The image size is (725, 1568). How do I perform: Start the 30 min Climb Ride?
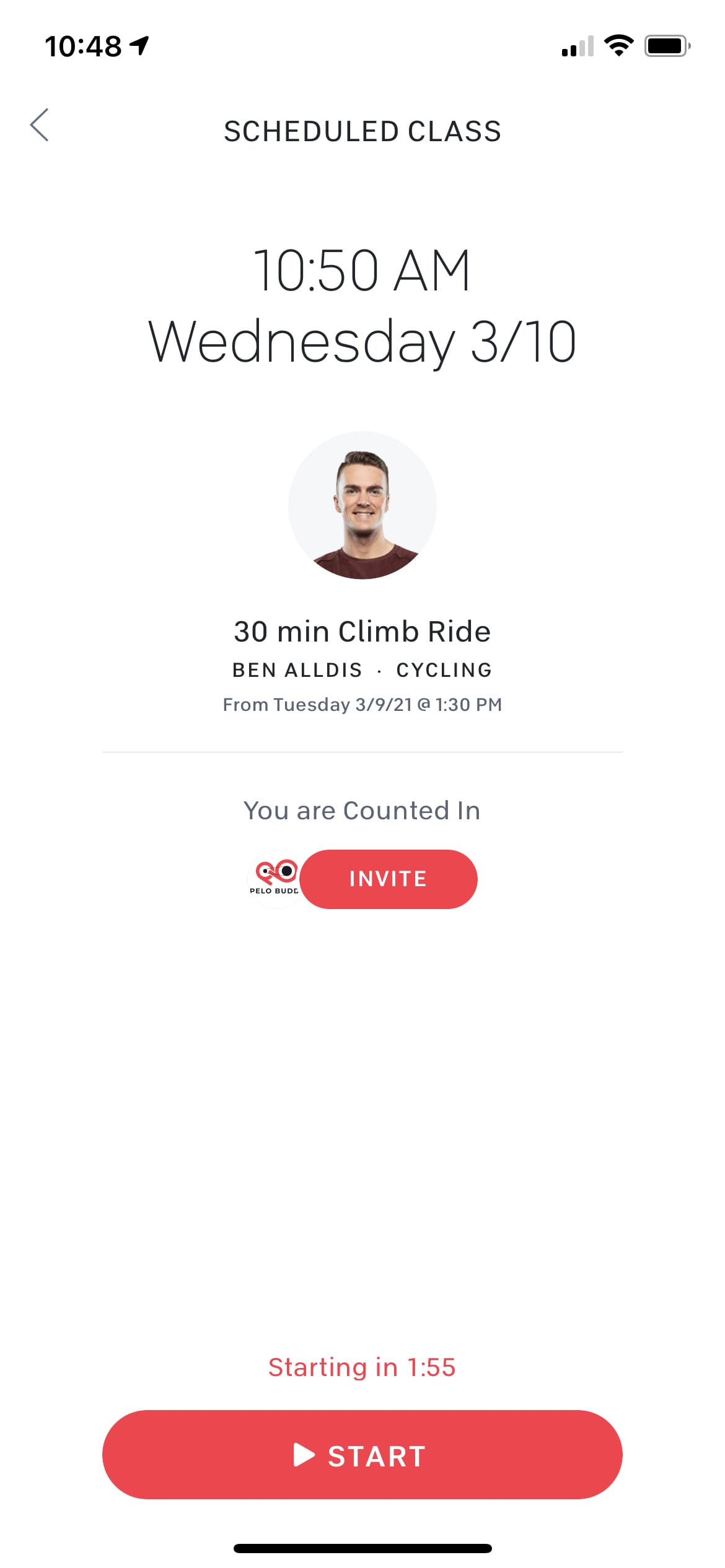point(362,1455)
